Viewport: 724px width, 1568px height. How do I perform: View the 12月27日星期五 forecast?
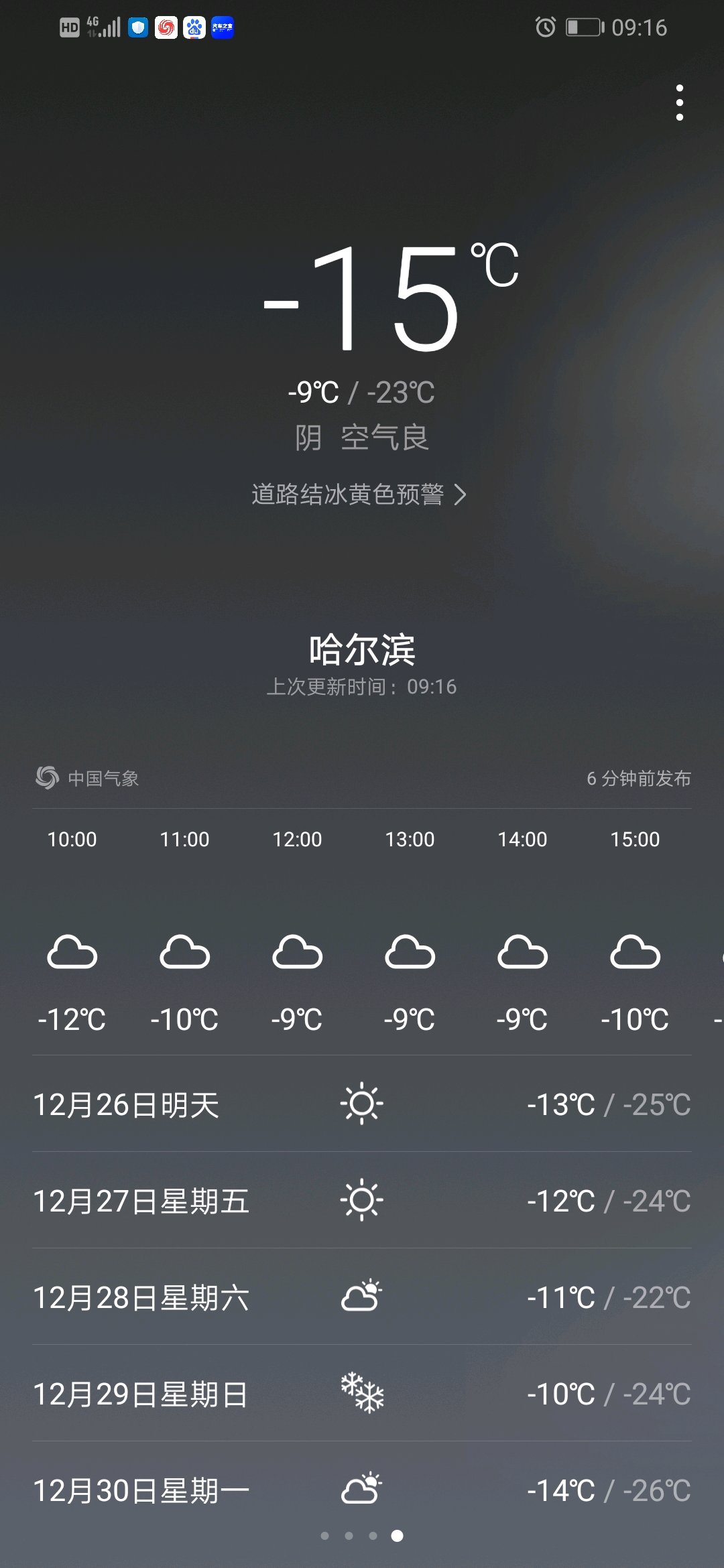click(x=362, y=1200)
